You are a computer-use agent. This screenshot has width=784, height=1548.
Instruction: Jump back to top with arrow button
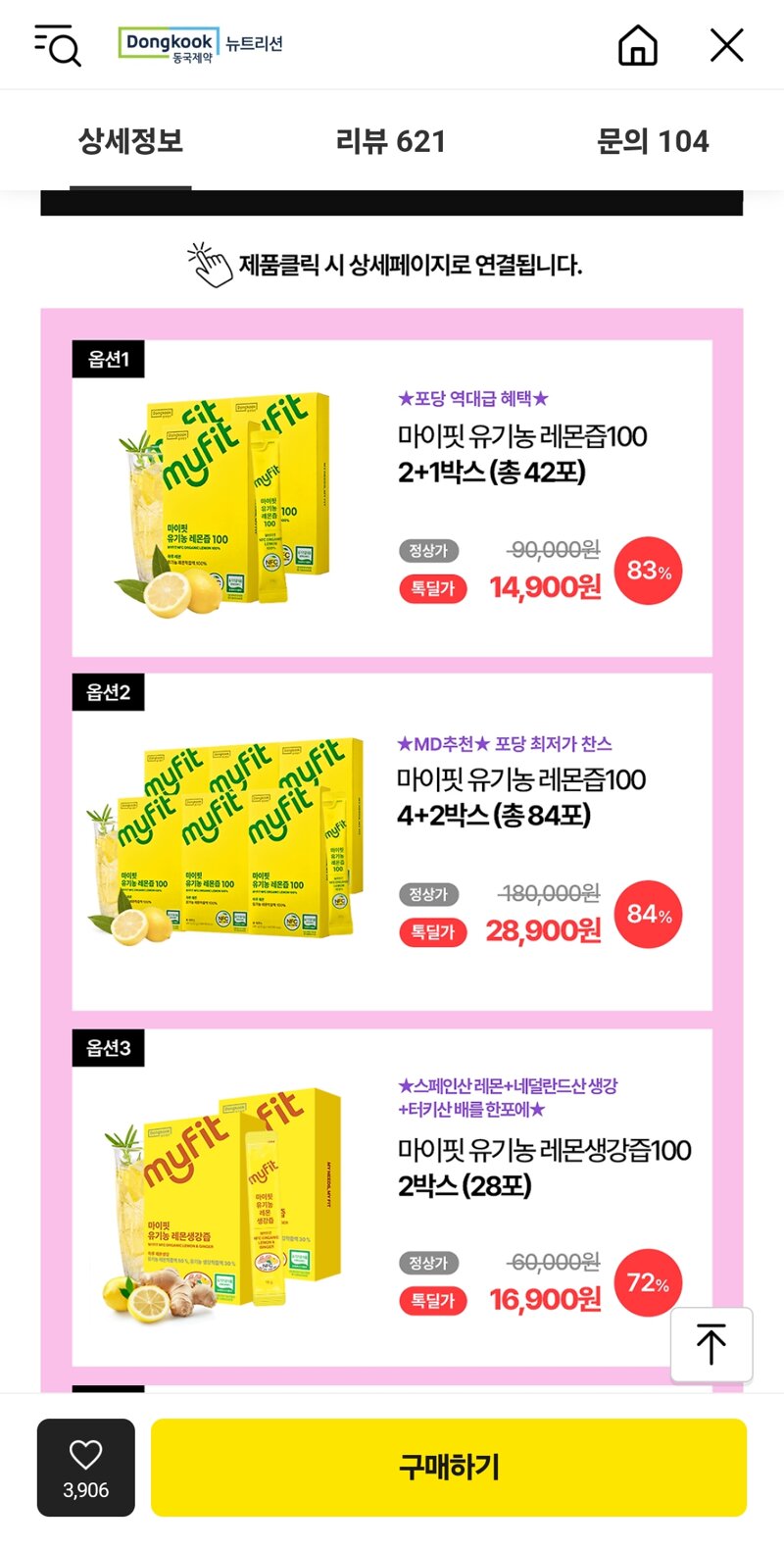click(711, 1344)
